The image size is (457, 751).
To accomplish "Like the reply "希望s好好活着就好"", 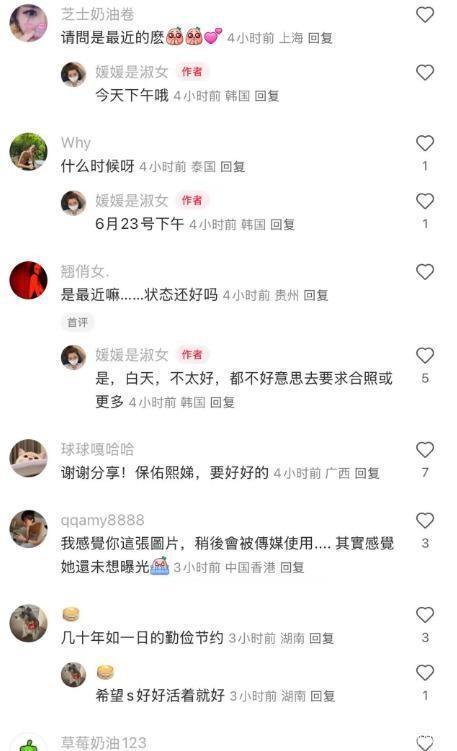I will 424,672.
